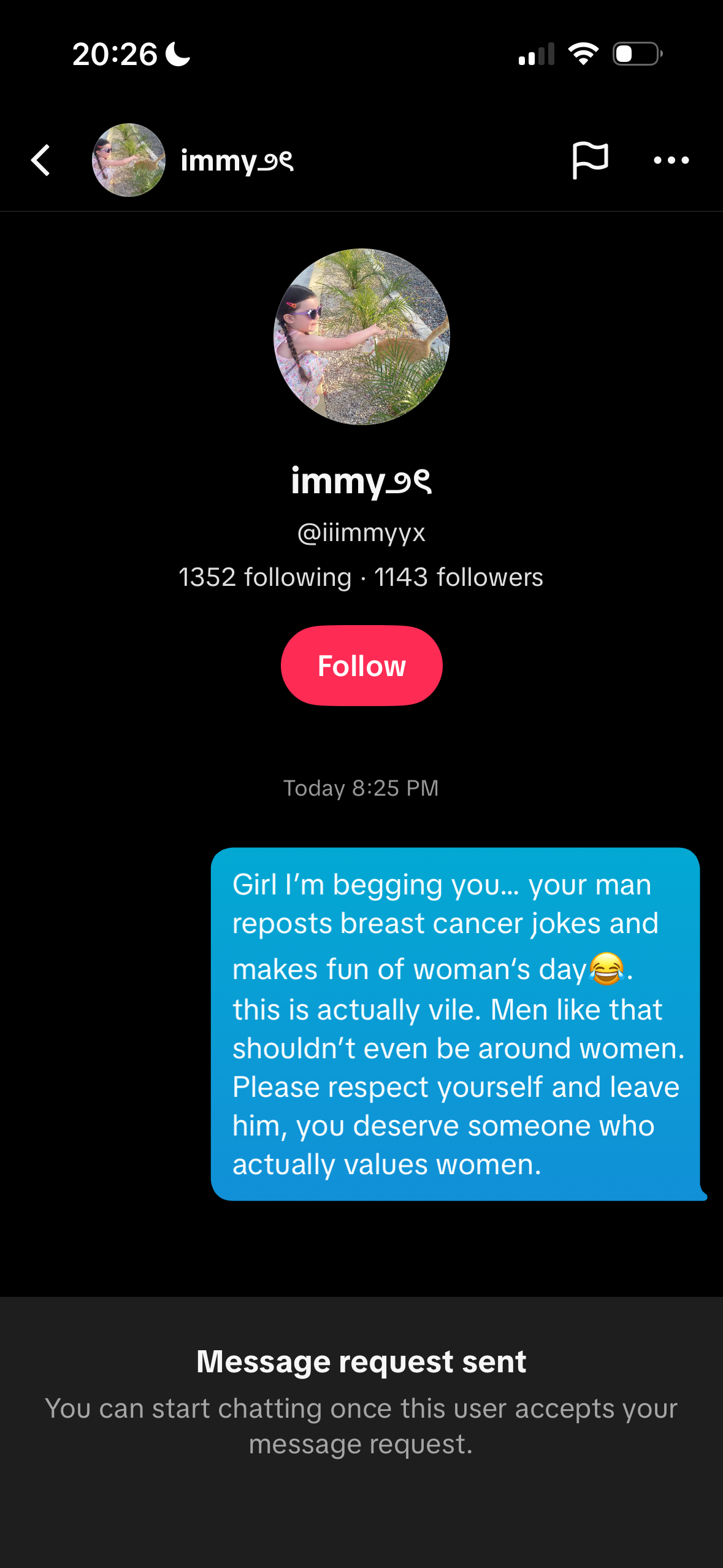
Task: Report this chat via the flag icon
Action: [590, 160]
